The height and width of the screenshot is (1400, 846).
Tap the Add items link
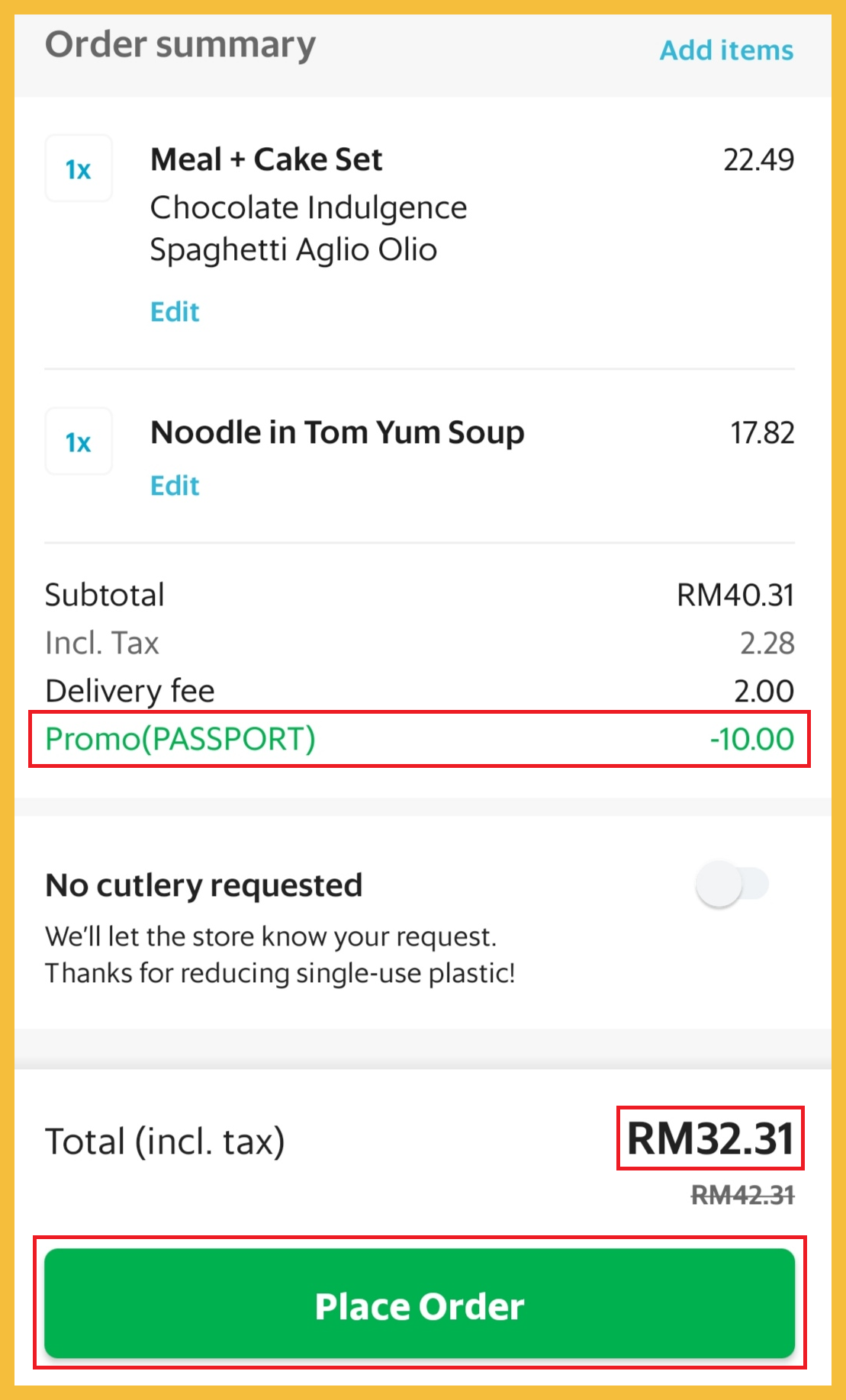pos(725,50)
